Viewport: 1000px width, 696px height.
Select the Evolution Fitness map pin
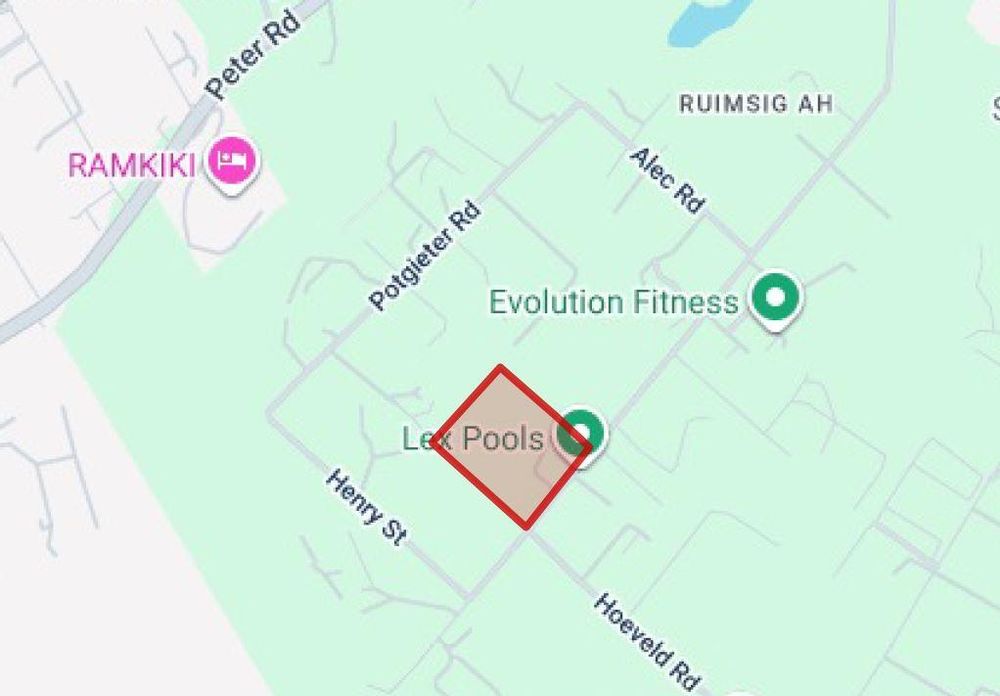[x=775, y=298]
